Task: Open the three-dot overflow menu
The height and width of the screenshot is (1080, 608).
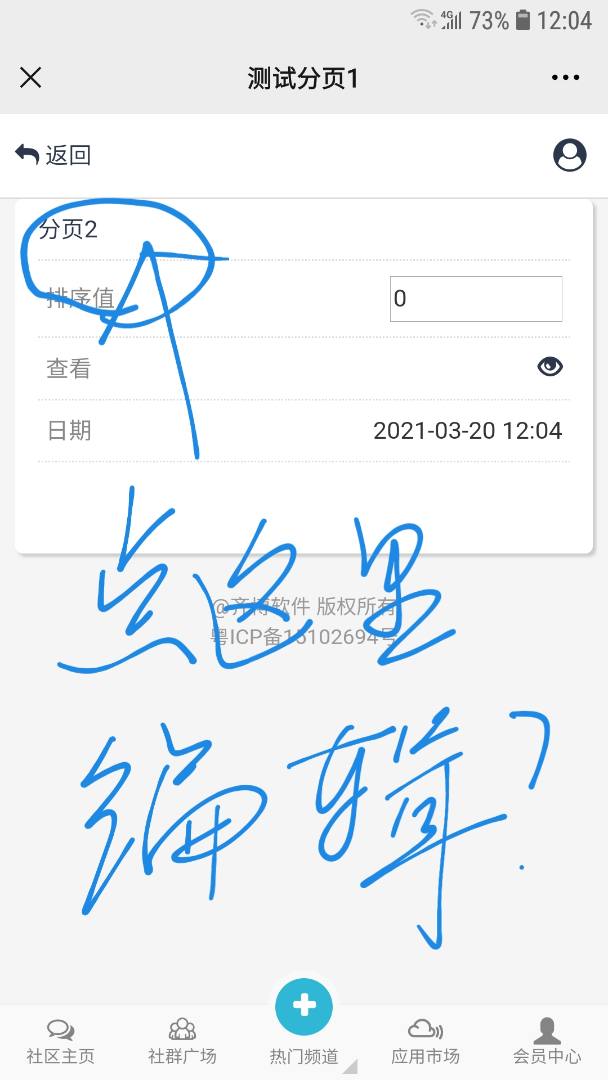Action: click(x=565, y=78)
